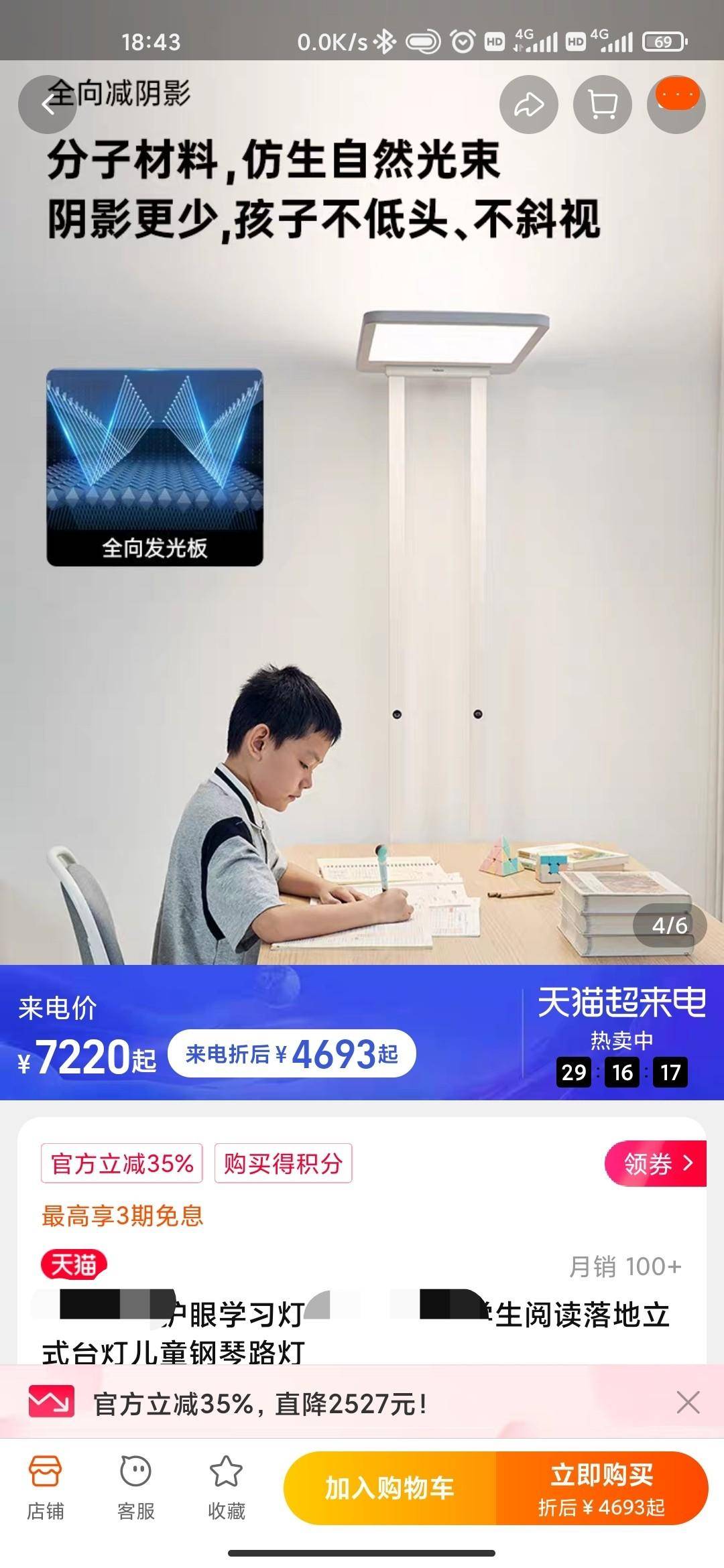Screen dimensions: 724x1568
Task: Open the shopping cart icon
Action: click(602, 105)
